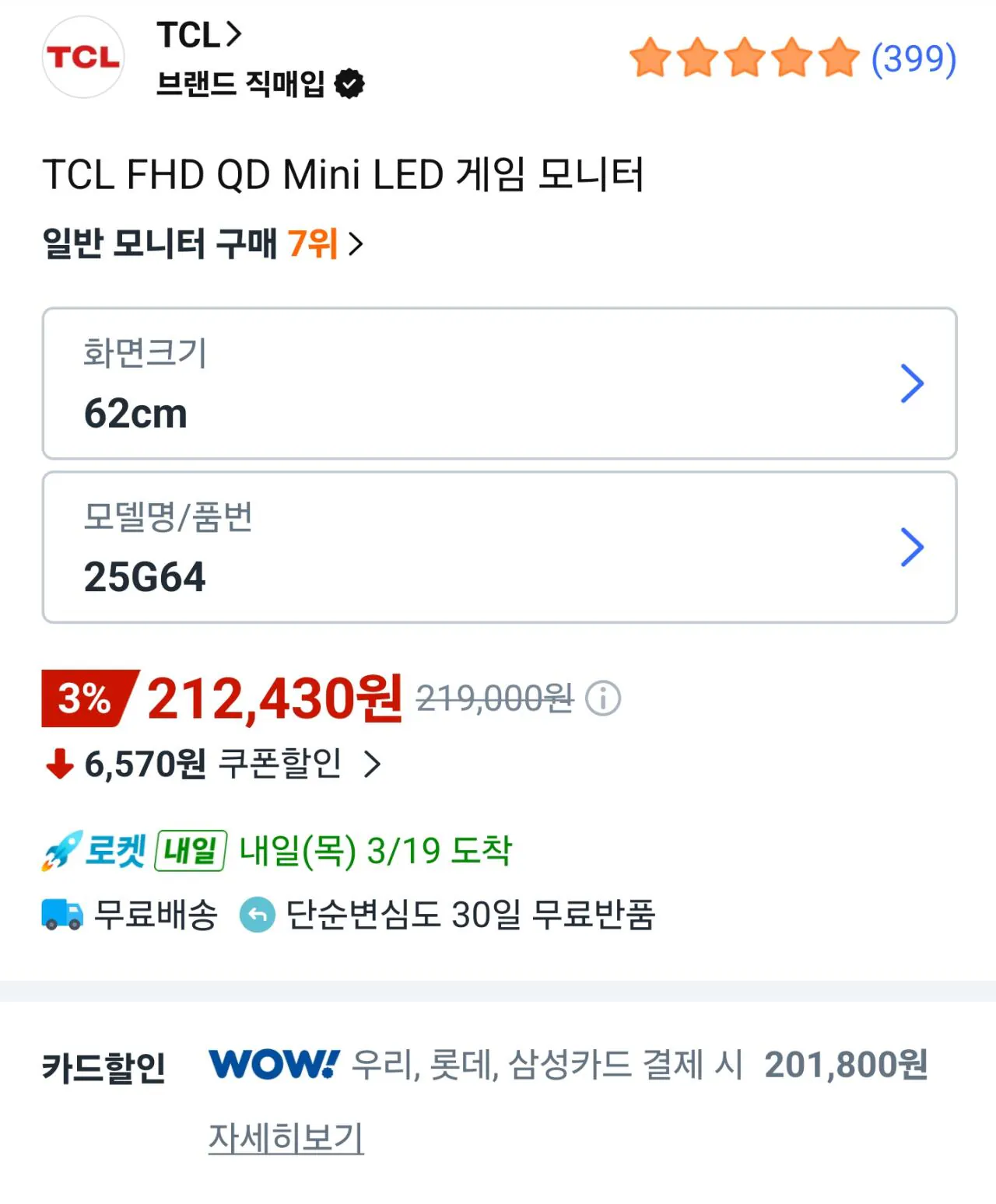The image size is (996, 1204).
Task: Open the 쿠폰할인 coupon details chevron
Action: pyautogui.click(x=371, y=765)
